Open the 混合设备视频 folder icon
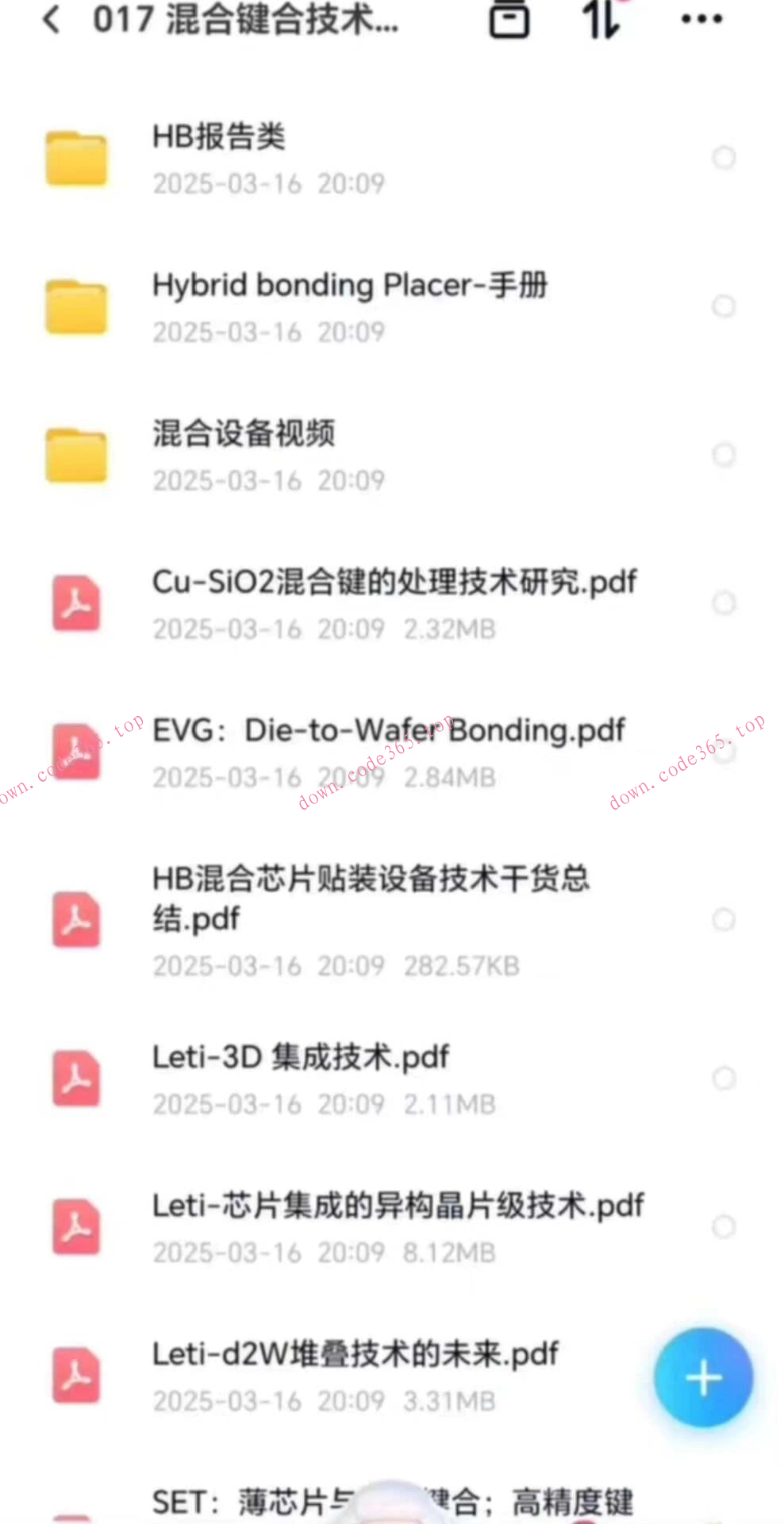784x1524 pixels. (75, 455)
